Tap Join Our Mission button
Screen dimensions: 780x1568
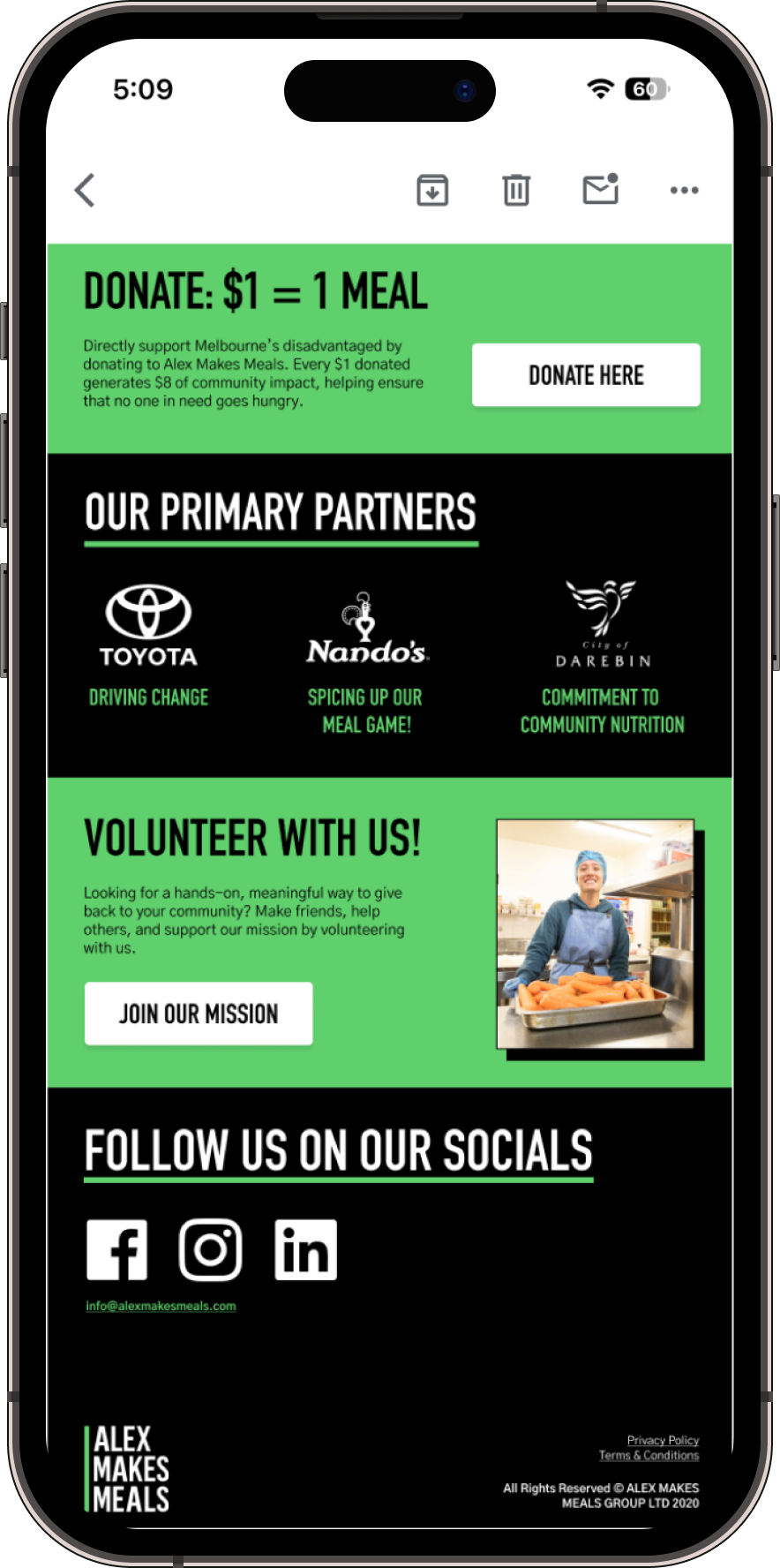pyautogui.click(x=199, y=1014)
